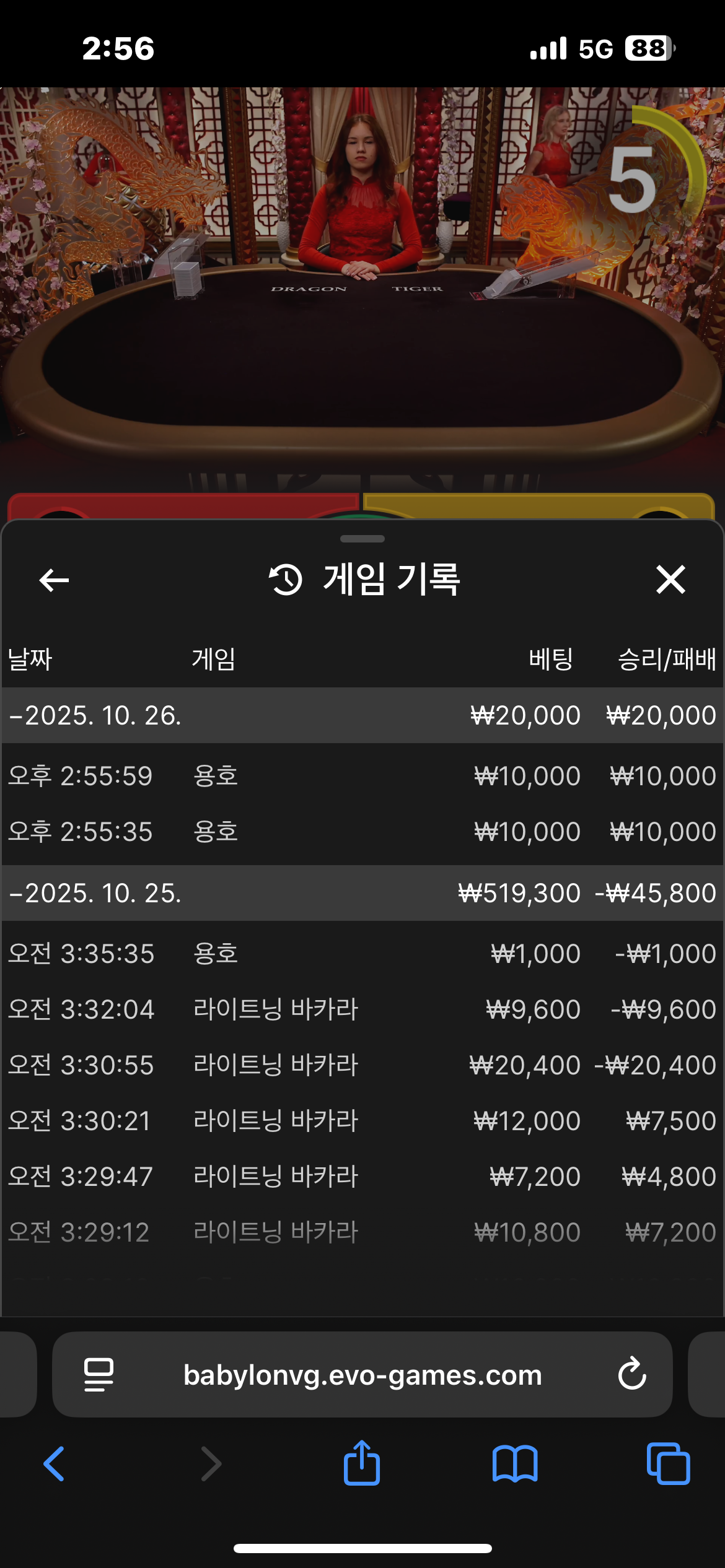Viewport: 725px width, 1568px height.
Task: Reload the page
Action: click(x=632, y=1375)
